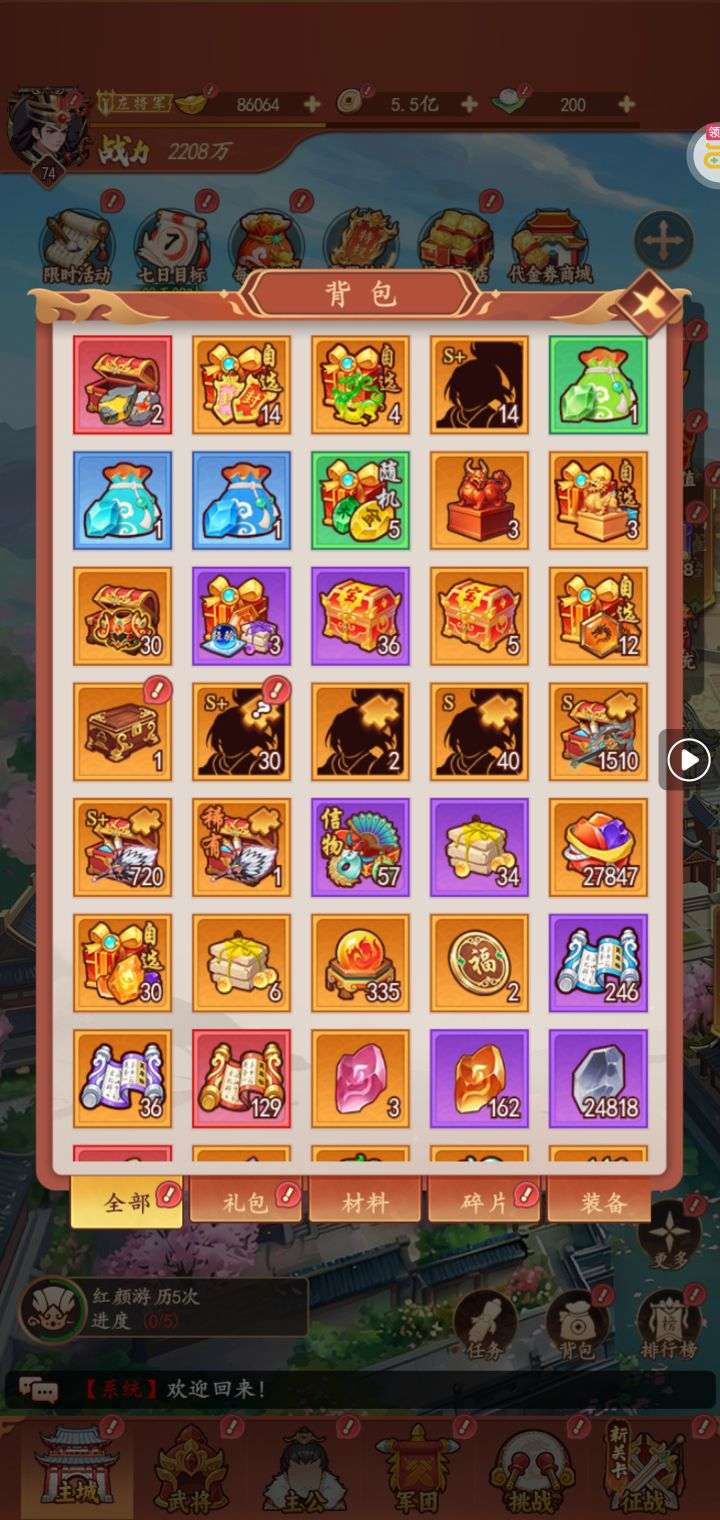This screenshot has width=720, height=1520.
Task: Select the green gem pouch item
Action: (598, 385)
